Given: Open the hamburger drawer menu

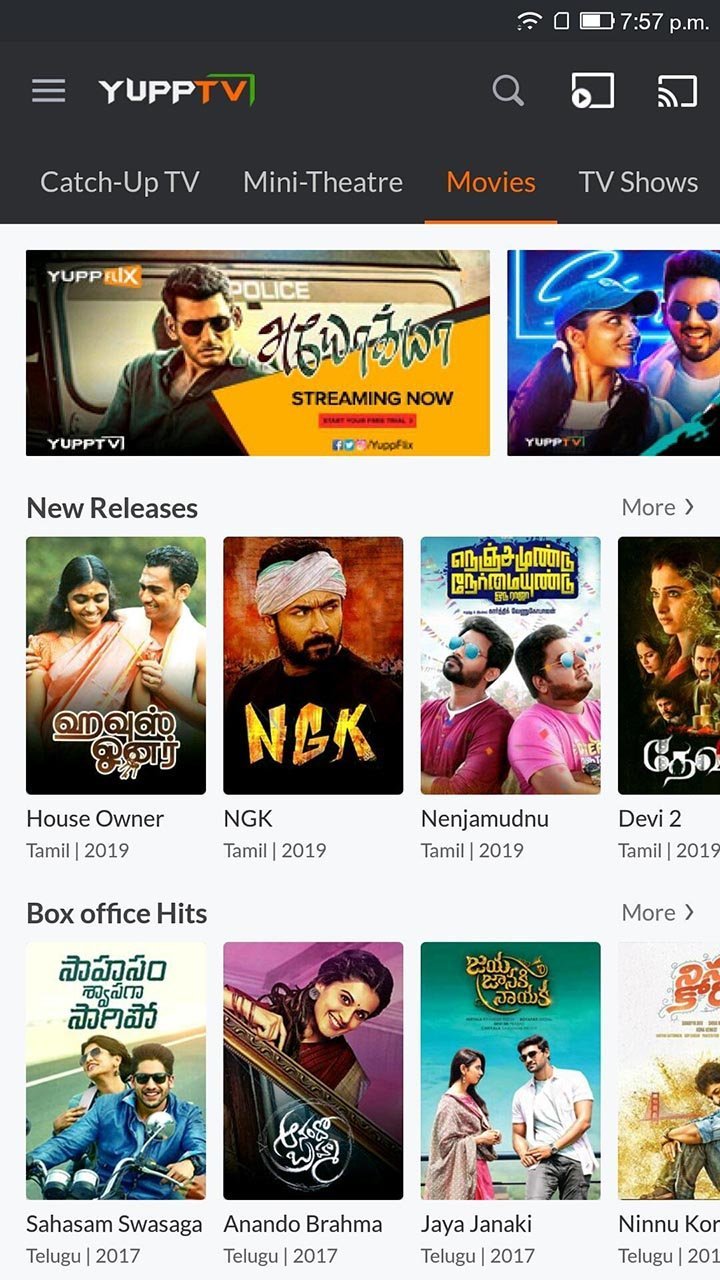Looking at the screenshot, I should (48, 91).
